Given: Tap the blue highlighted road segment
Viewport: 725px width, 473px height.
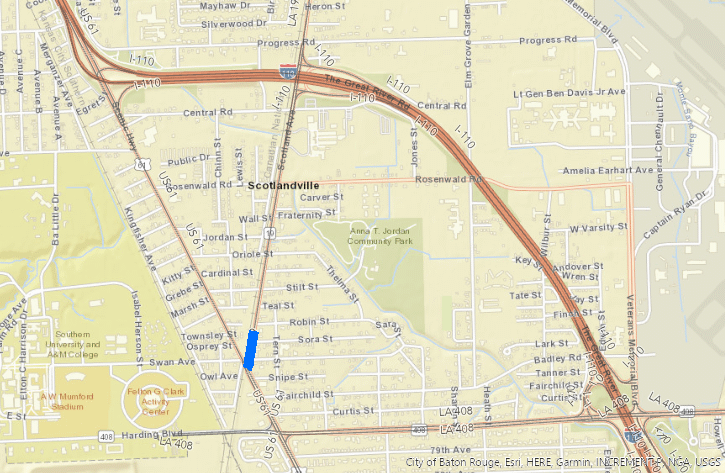Looking at the screenshot, I should click(x=251, y=349).
